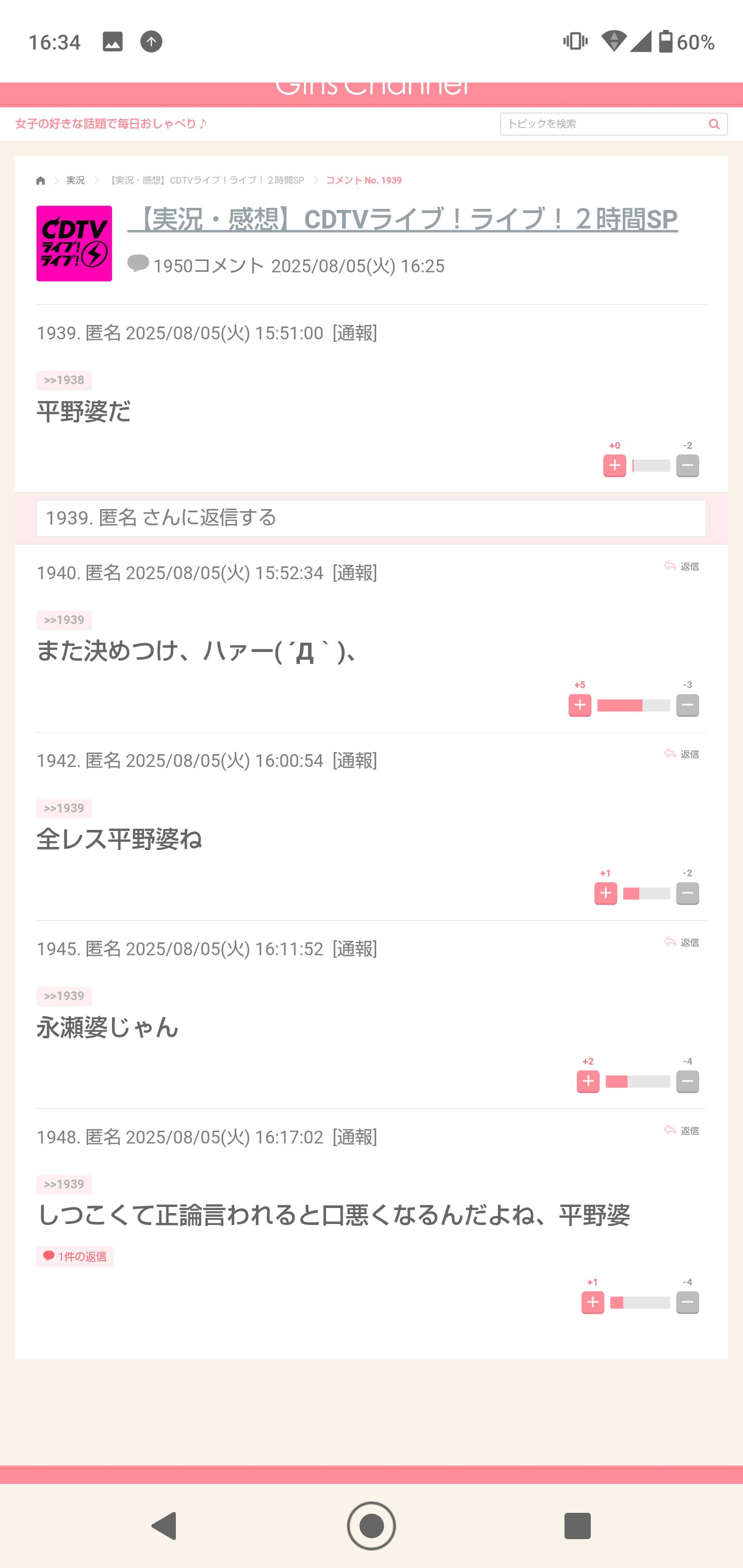Upvote comment 1945 with plus button

[x=588, y=1082]
